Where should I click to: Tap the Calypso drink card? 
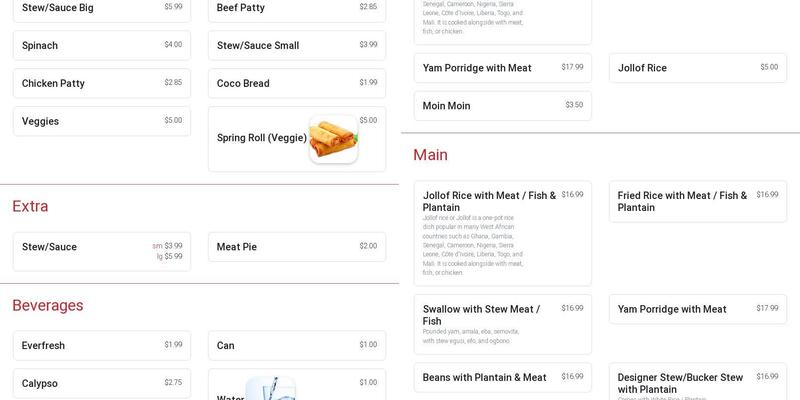[101, 384]
